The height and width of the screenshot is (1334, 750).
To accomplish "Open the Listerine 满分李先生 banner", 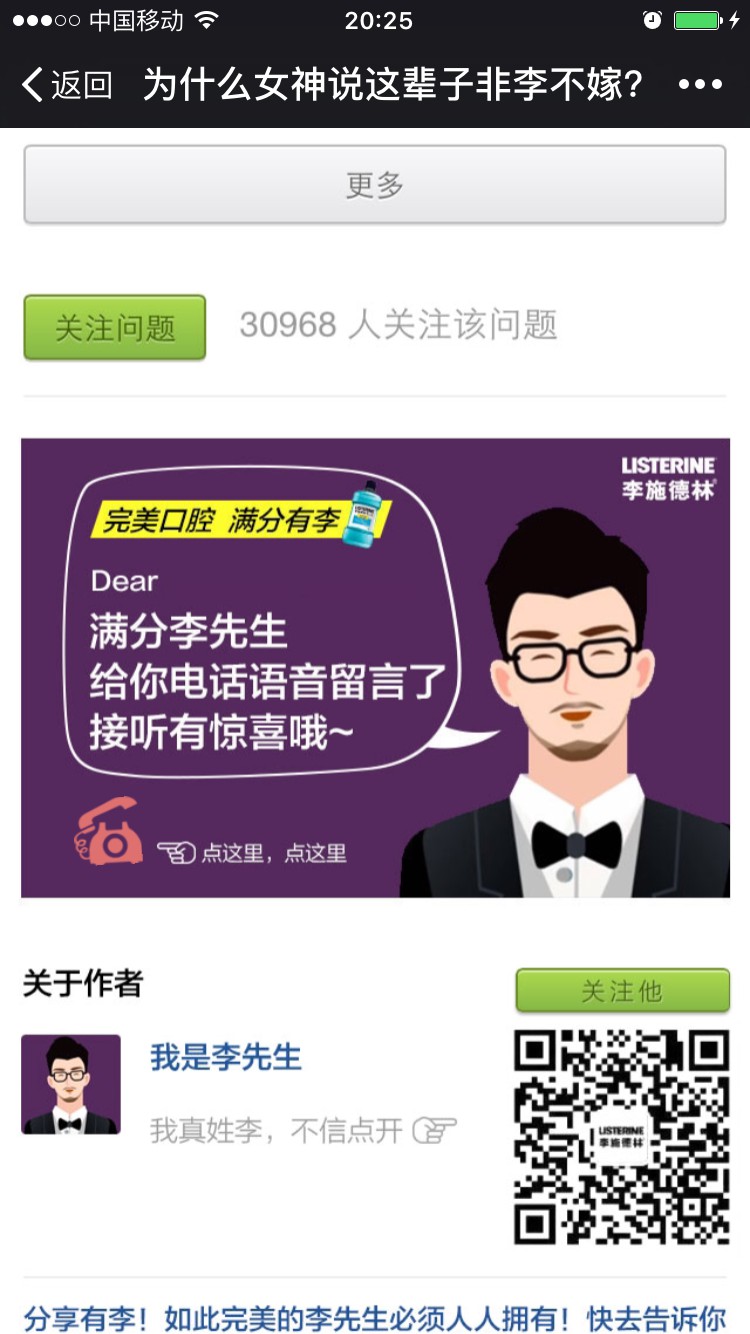I will pyautogui.click(x=375, y=667).
